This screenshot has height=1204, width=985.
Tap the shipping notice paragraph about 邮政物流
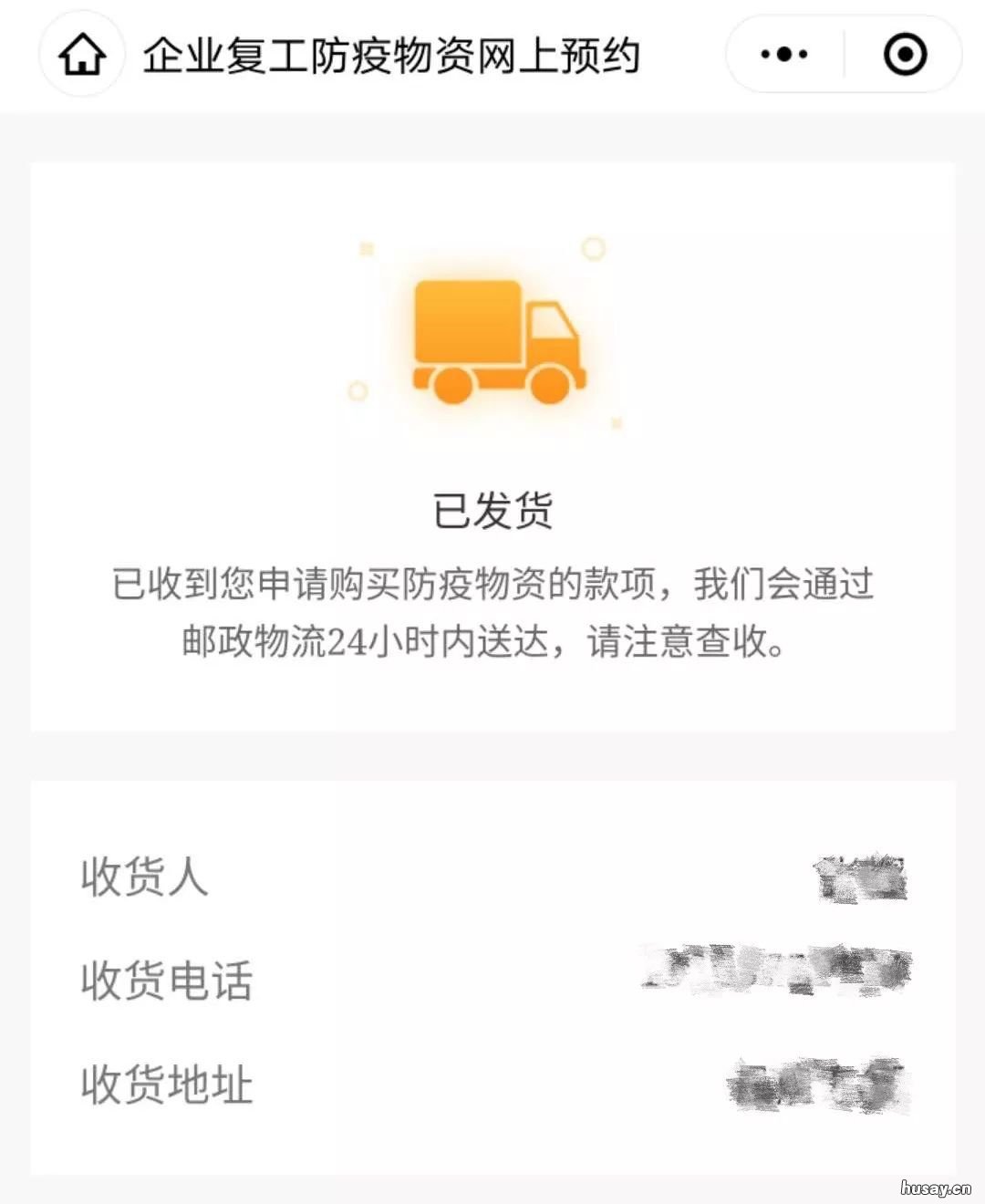pyautogui.click(x=493, y=613)
